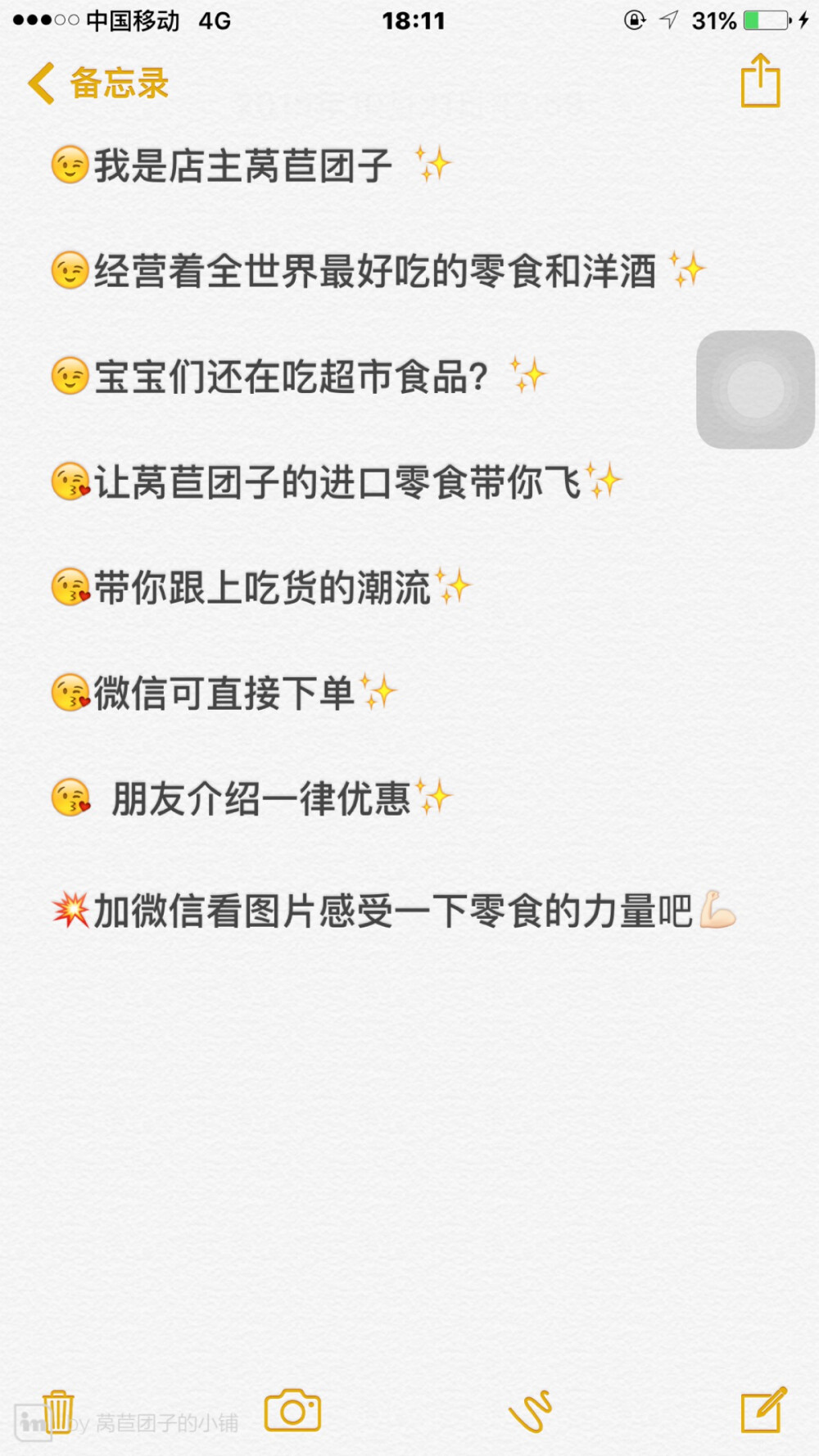Tap the trash icon to delete this note

click(60, 1411)
